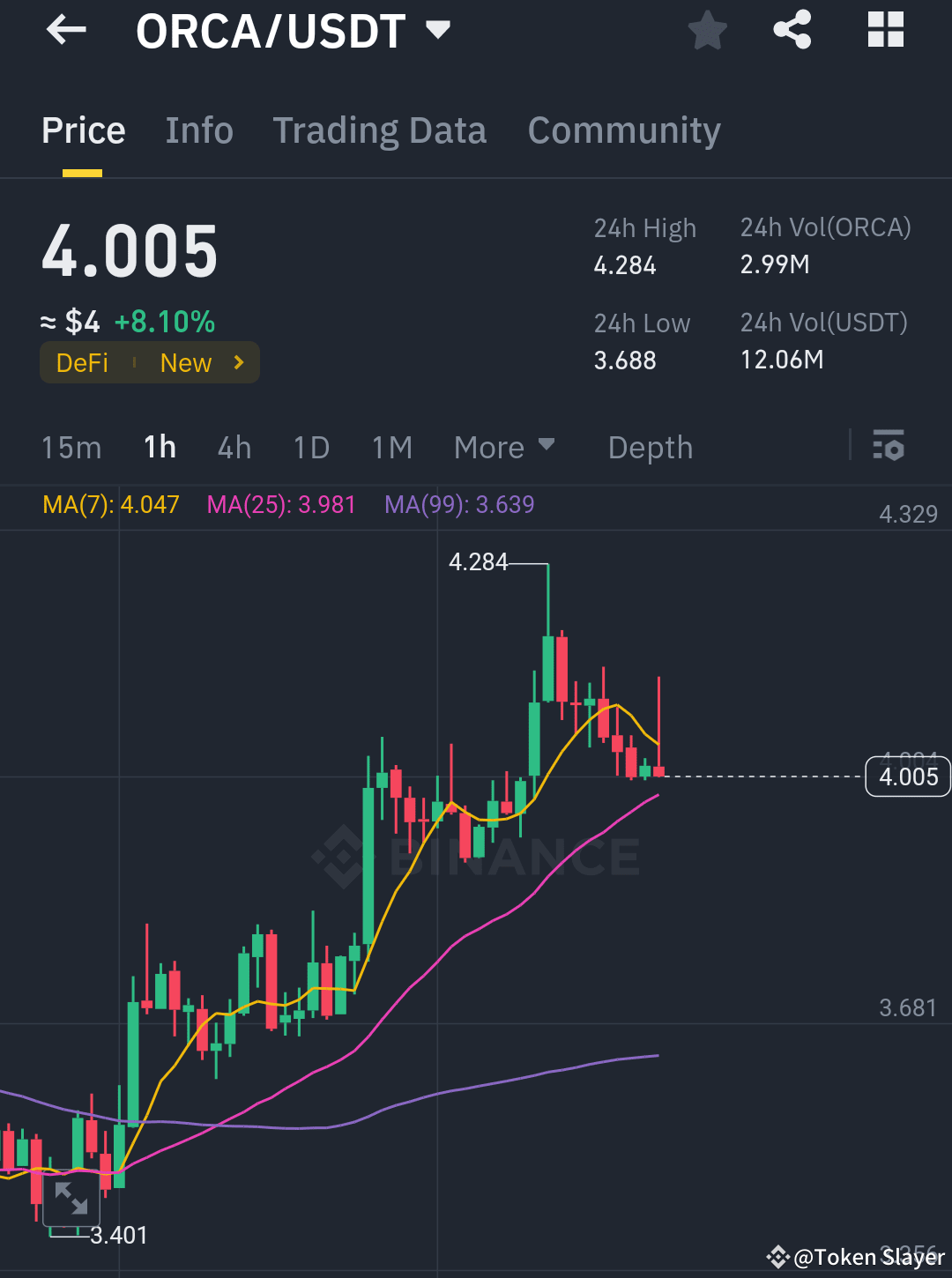Open the Depth view
Image resolution: width=952 pixels, height=1278 pixels.
(650, 447)
